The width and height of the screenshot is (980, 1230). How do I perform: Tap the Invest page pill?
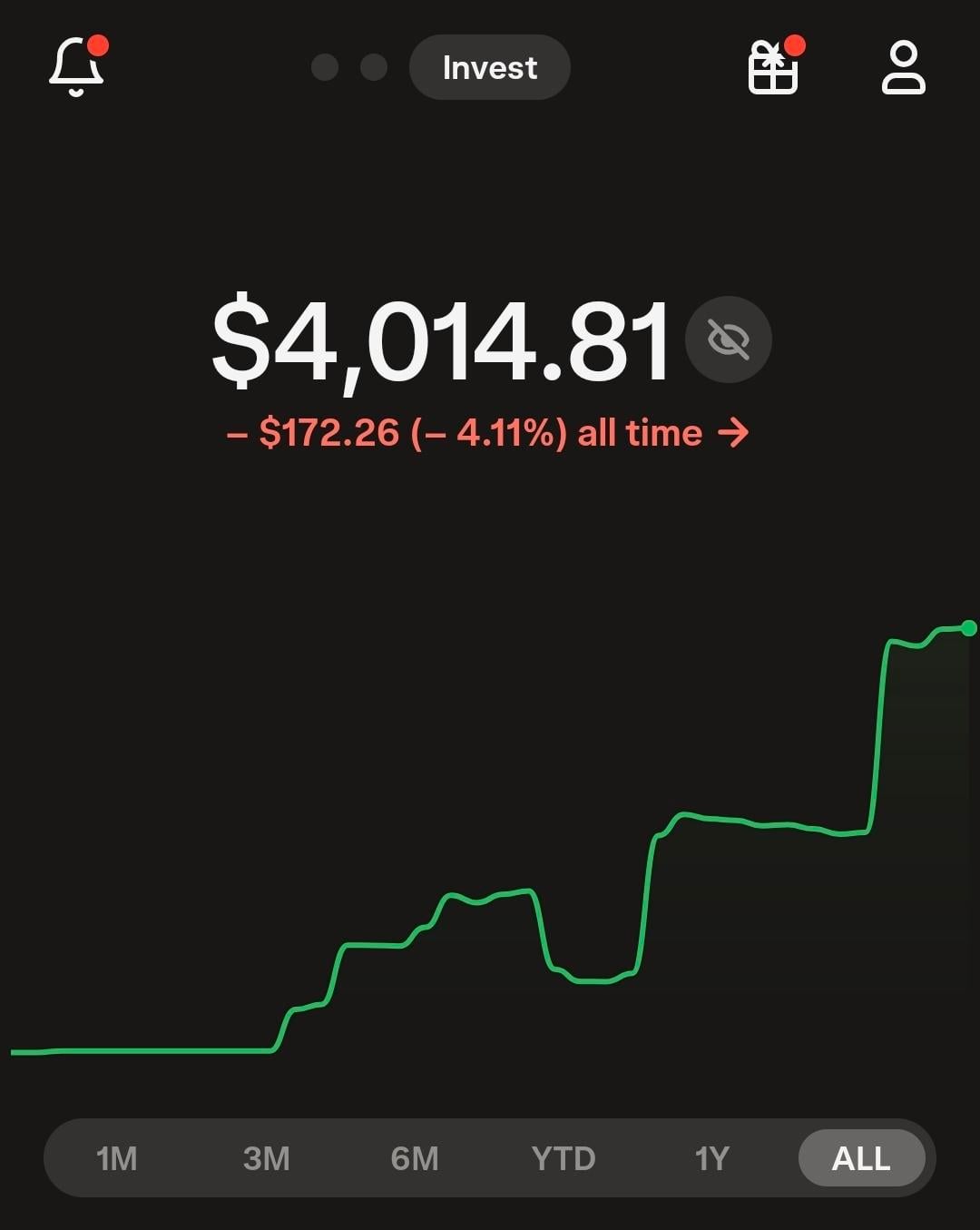tap(489, 68)
